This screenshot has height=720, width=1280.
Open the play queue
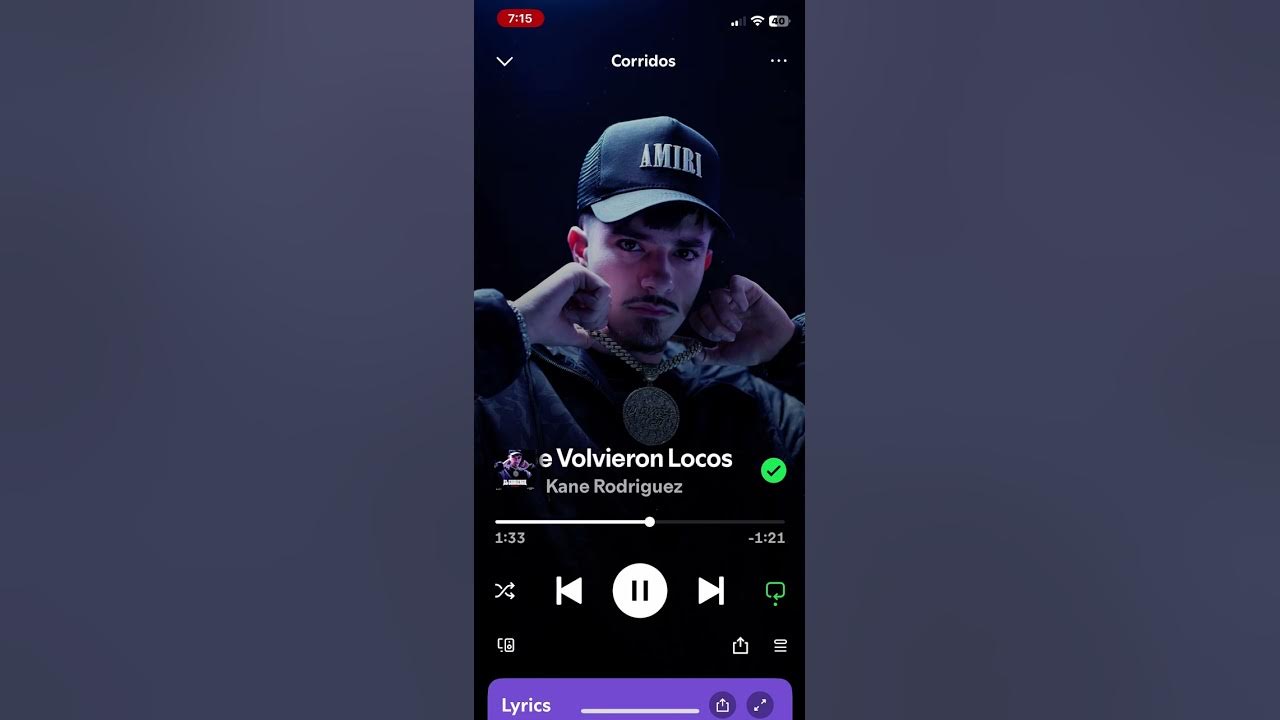[780, 646]
